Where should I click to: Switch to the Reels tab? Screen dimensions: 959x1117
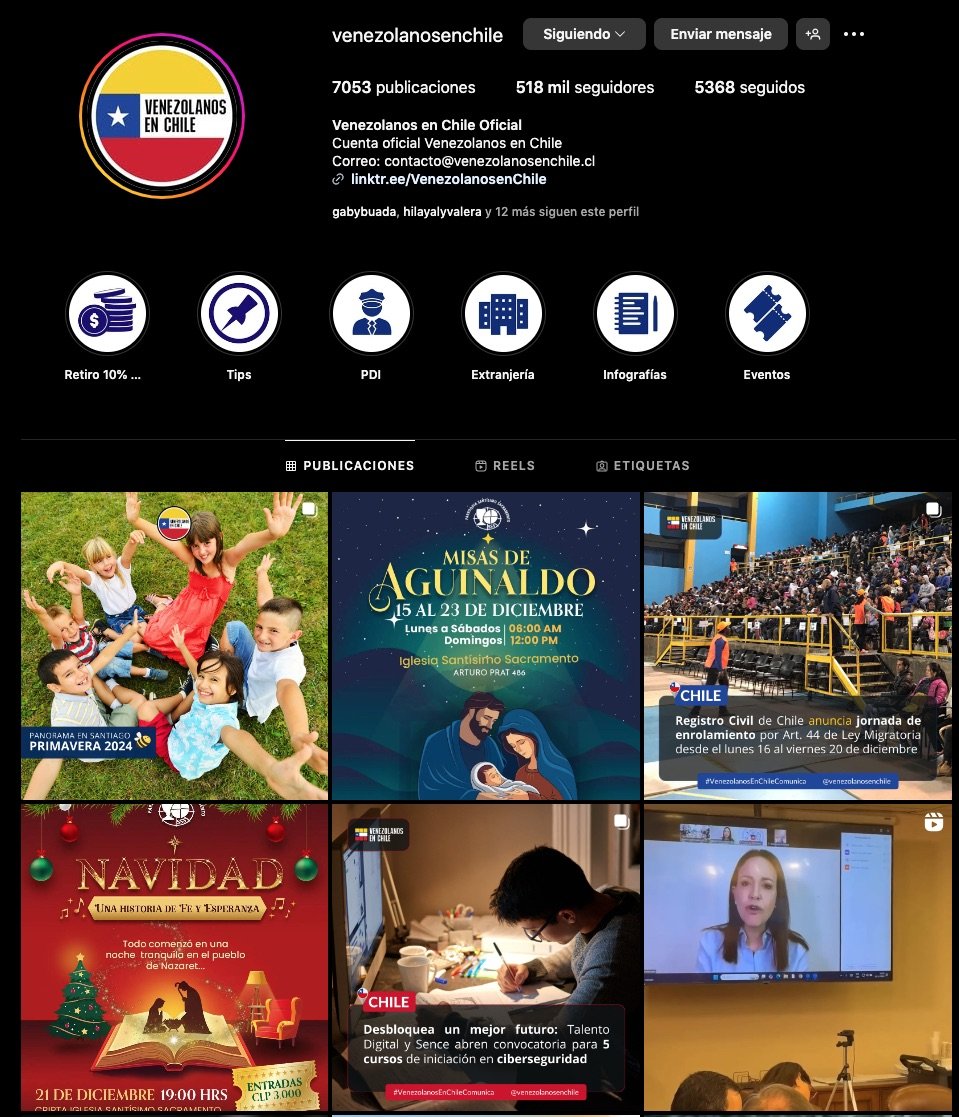tap(505, 466)
